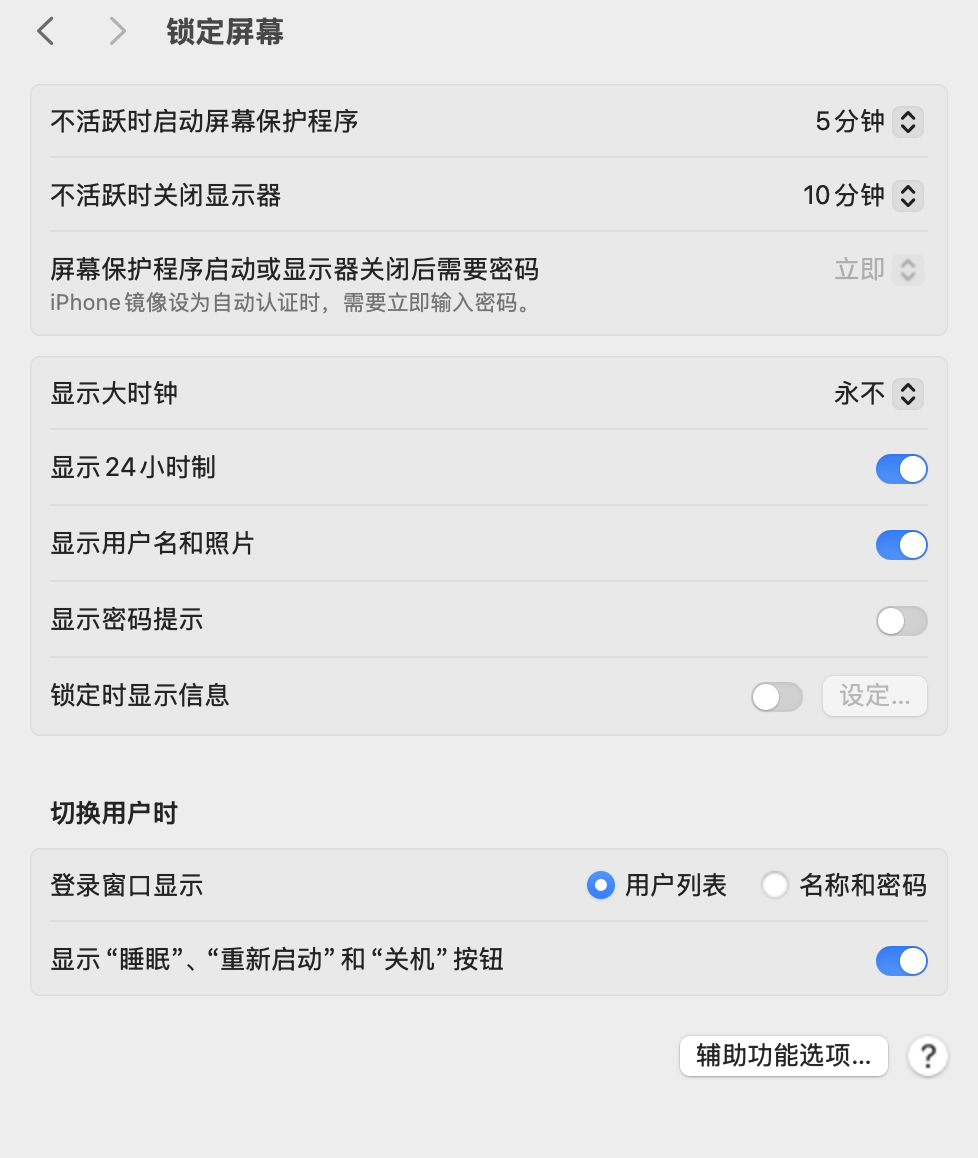978x1158 pixels.
Task: Disable 显示用户名和照片
Action: point(901,545)
